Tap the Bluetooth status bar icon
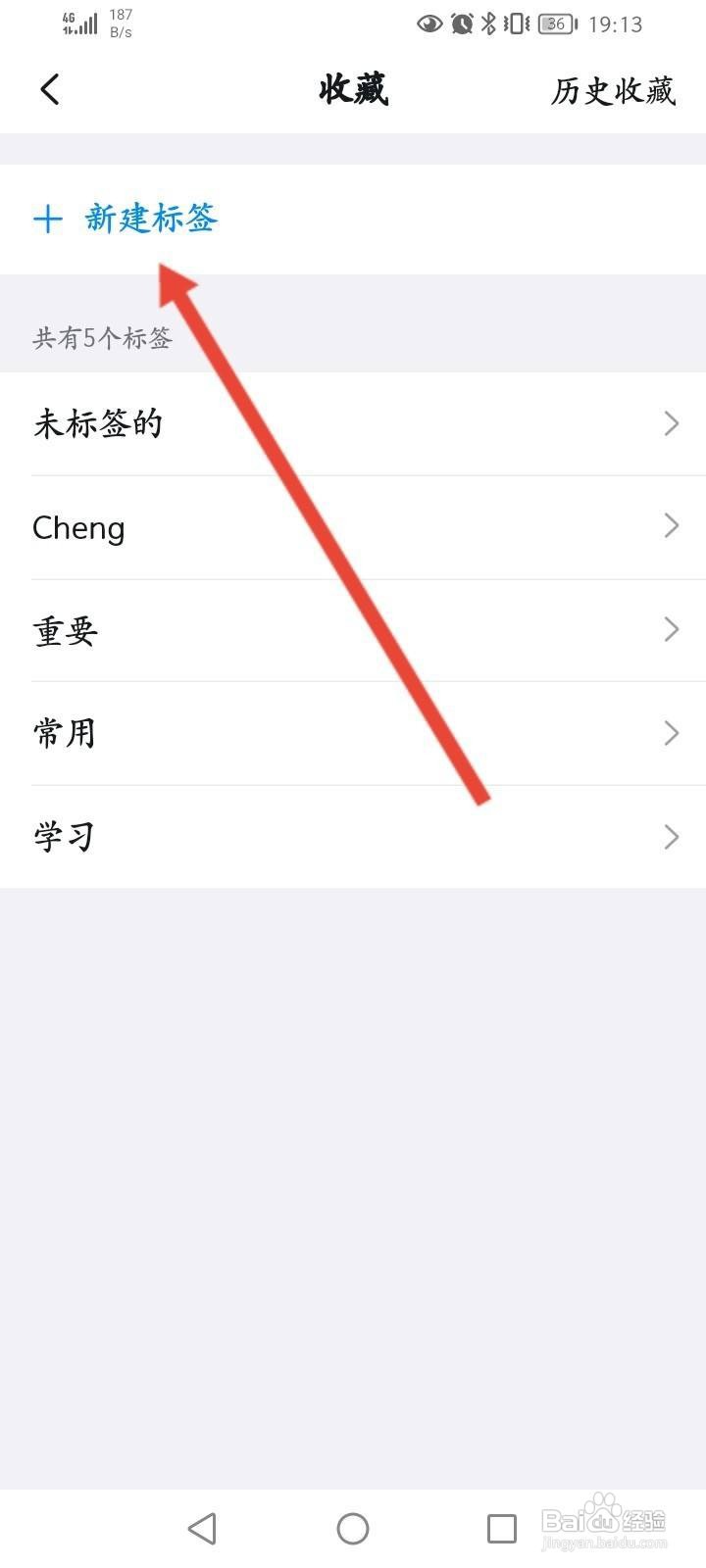 489,24
